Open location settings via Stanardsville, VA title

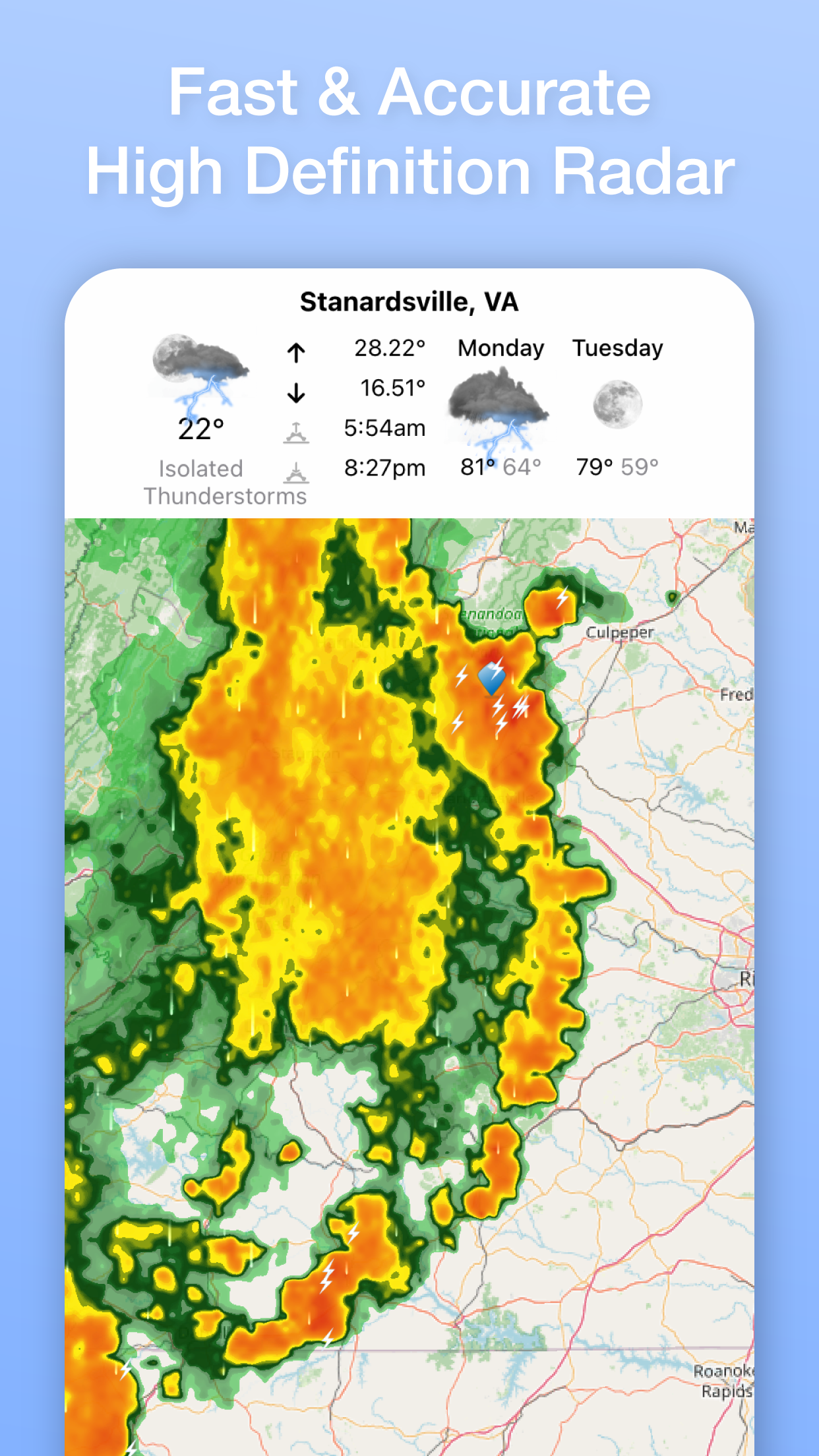(x=409, y=303)
